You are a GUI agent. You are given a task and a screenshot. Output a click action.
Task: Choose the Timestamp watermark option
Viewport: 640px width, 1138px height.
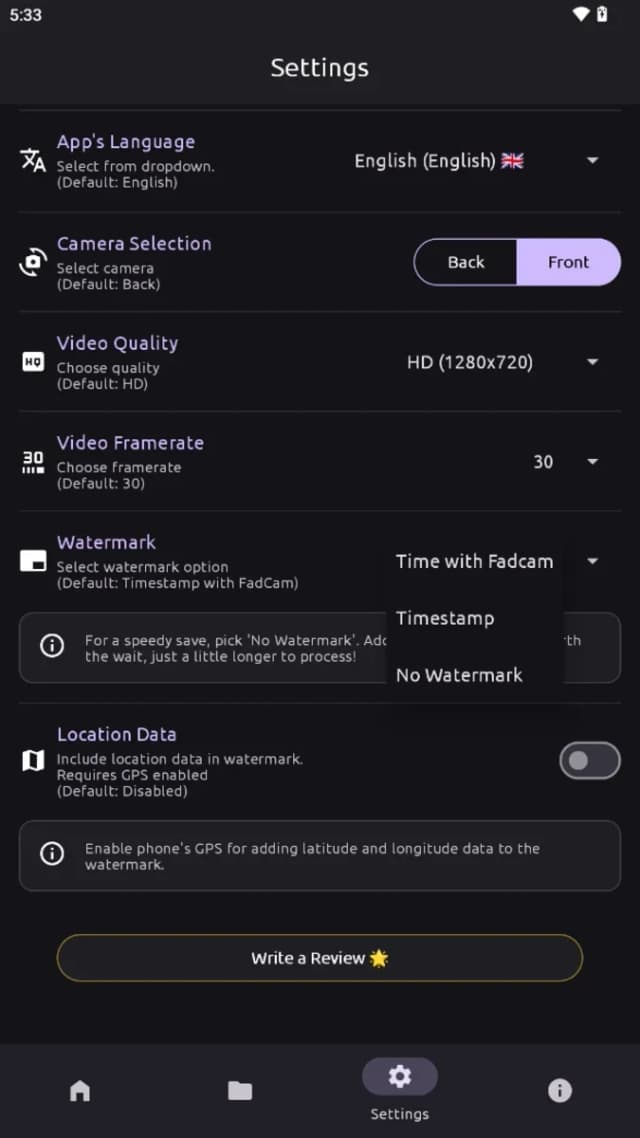click(x=475, y=618)
